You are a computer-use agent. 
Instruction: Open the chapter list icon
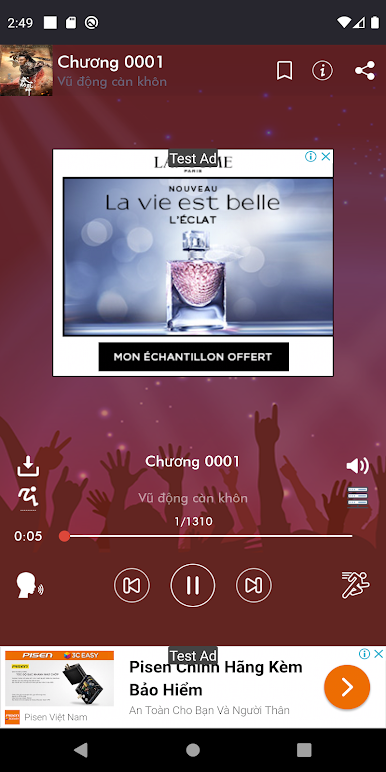pyautogui.click(x=357, y=497)
